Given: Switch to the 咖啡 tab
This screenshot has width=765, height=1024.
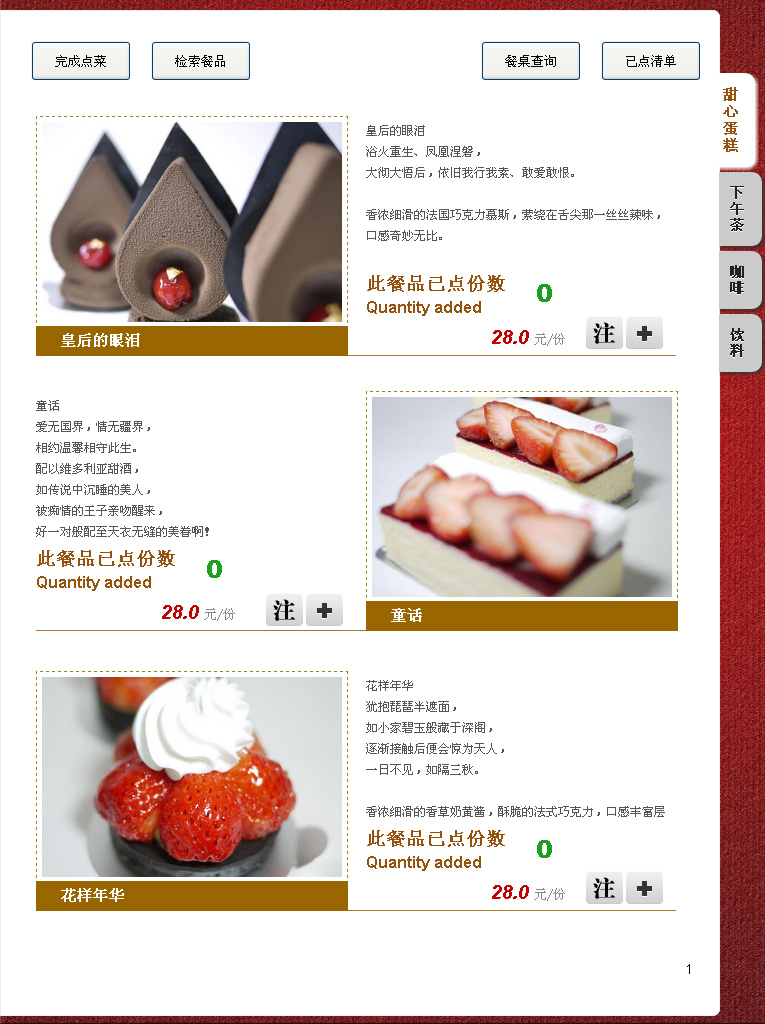Looking at the screenshot, I should (x=738, y=279).
